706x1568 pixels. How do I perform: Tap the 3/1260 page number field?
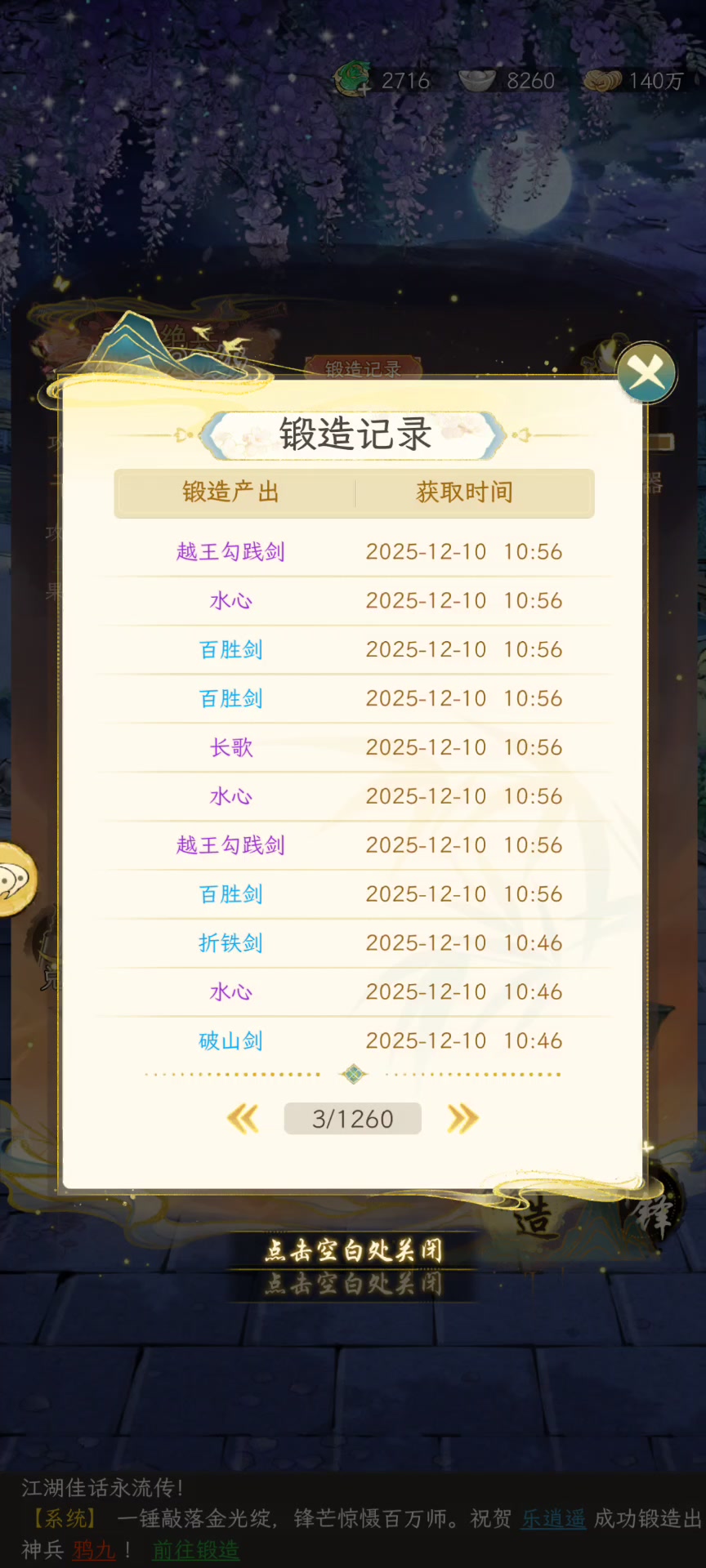[x=352, y=1118]
